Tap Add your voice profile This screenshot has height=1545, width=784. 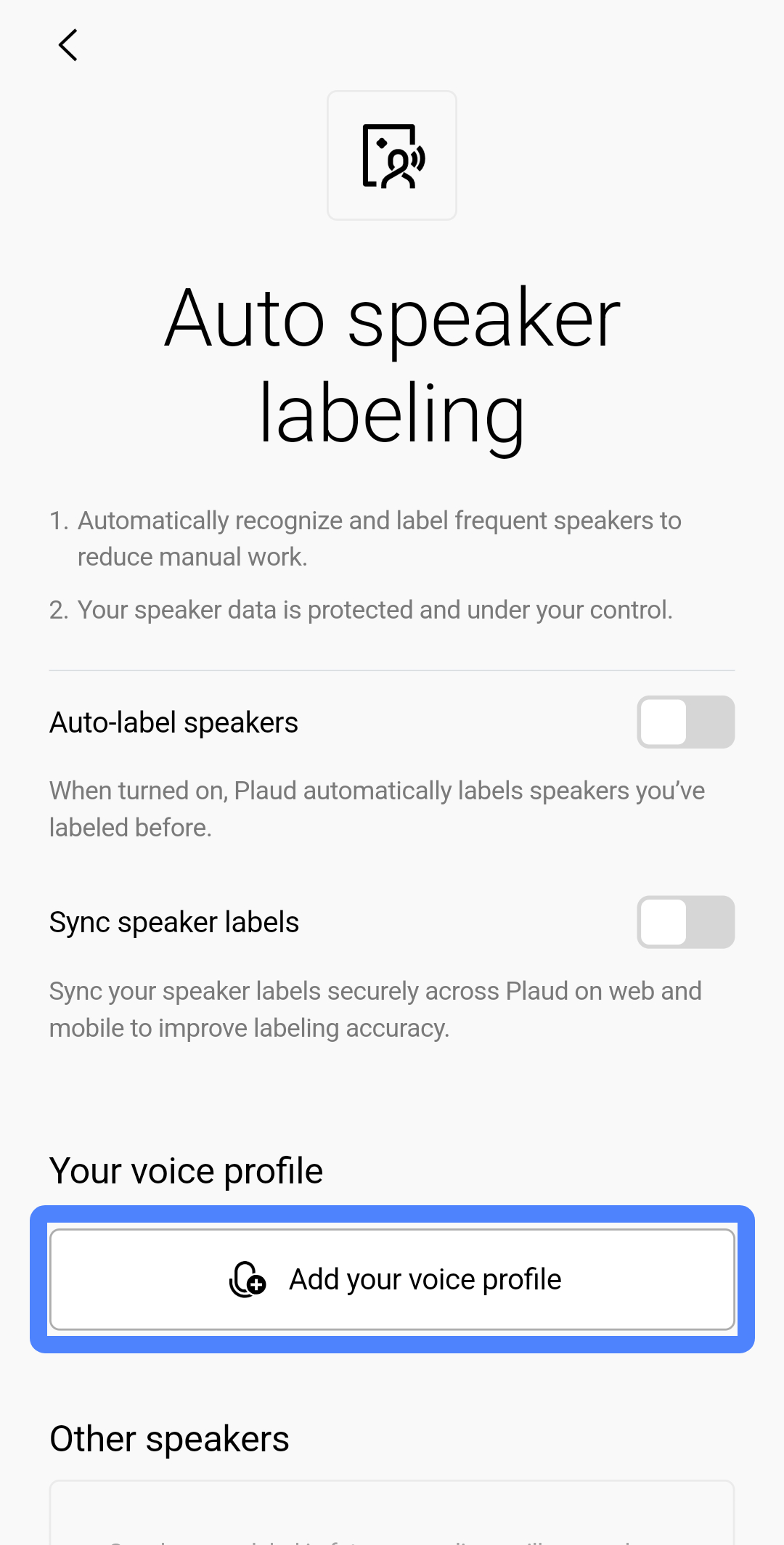tap(392, 1279)
